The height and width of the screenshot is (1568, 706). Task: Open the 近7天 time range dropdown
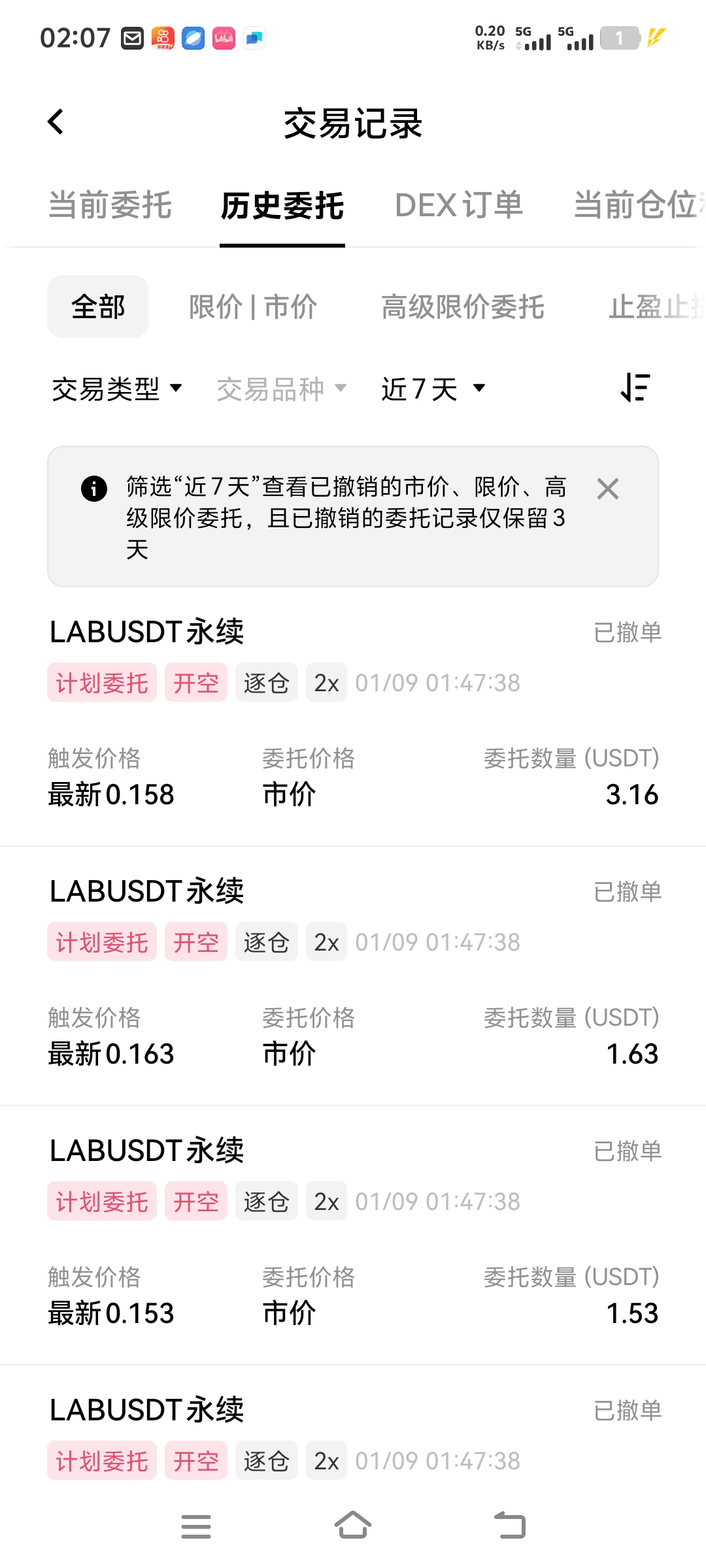tap(433, 389)
